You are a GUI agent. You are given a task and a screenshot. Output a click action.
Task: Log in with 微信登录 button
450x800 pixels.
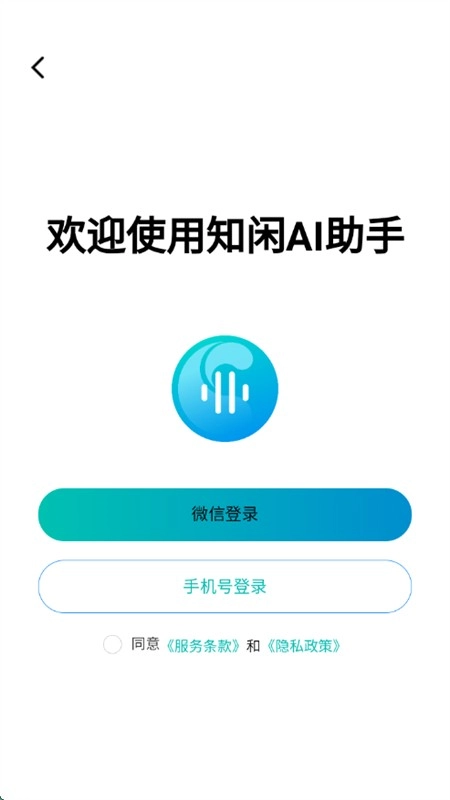click(x=224, y=514)
